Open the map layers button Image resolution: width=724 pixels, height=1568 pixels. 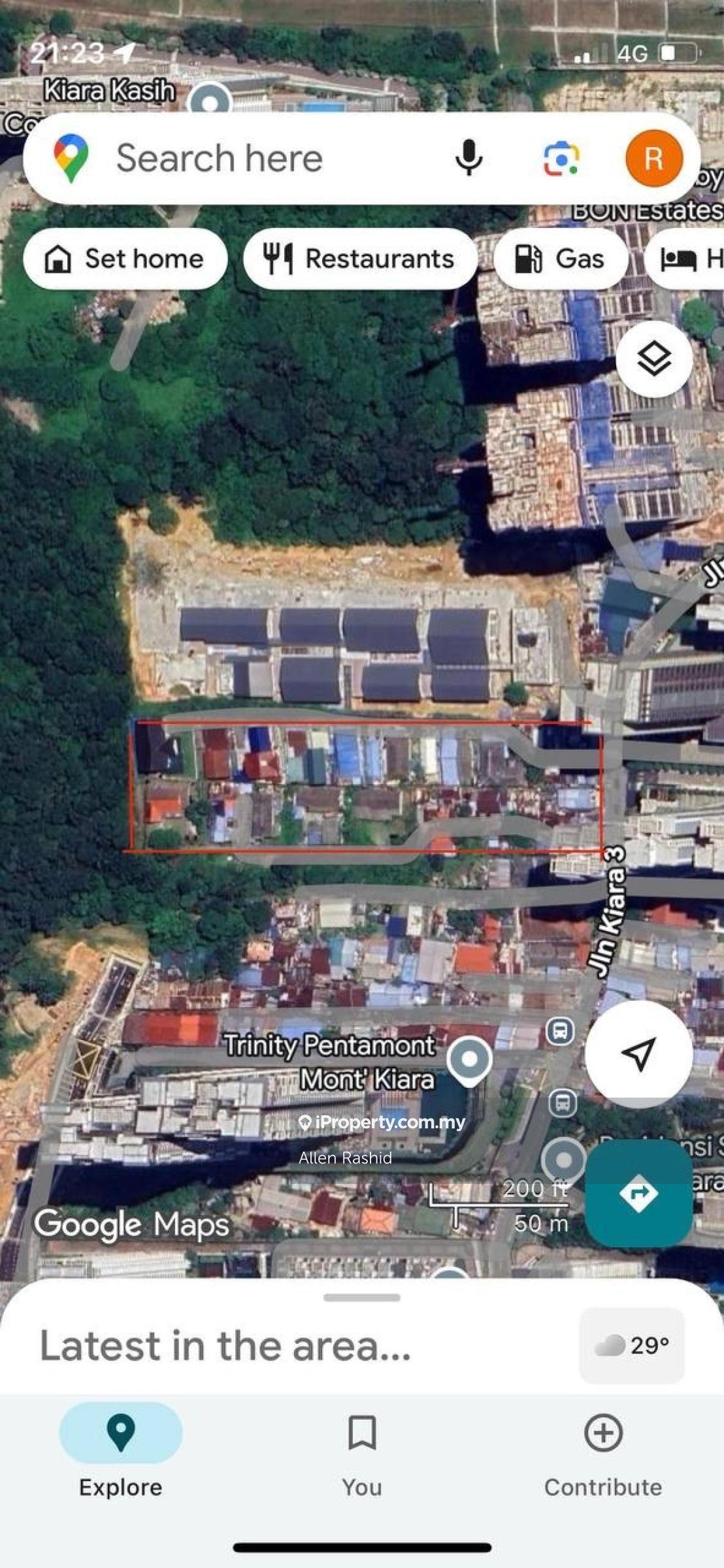tap(654, 359)
